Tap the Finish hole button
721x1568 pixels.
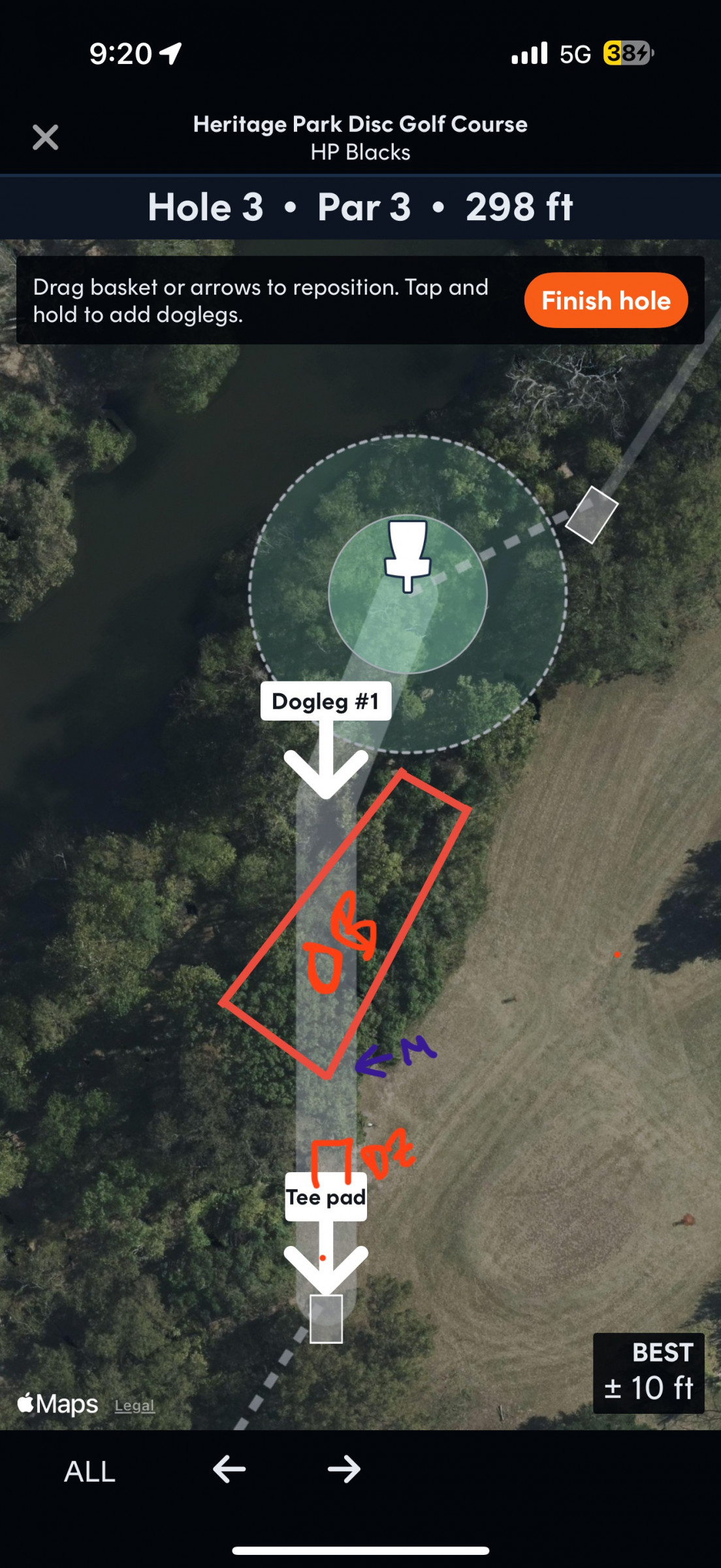605,301
